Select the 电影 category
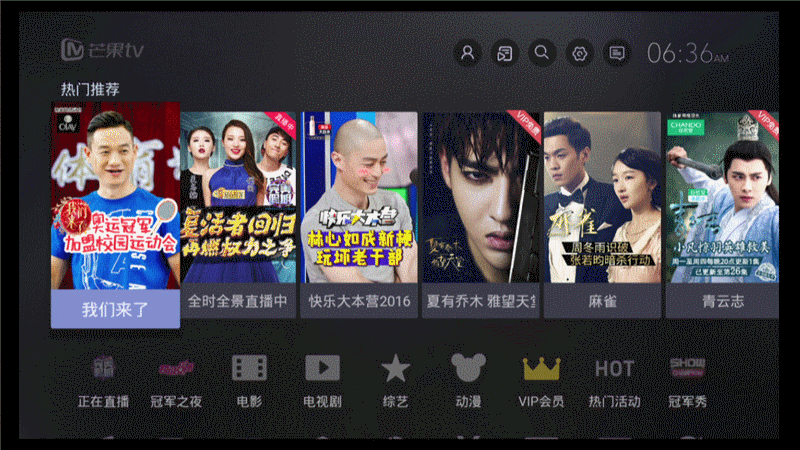Image resolution: width=800 pixels, height=450 pixels. (249, 380)
